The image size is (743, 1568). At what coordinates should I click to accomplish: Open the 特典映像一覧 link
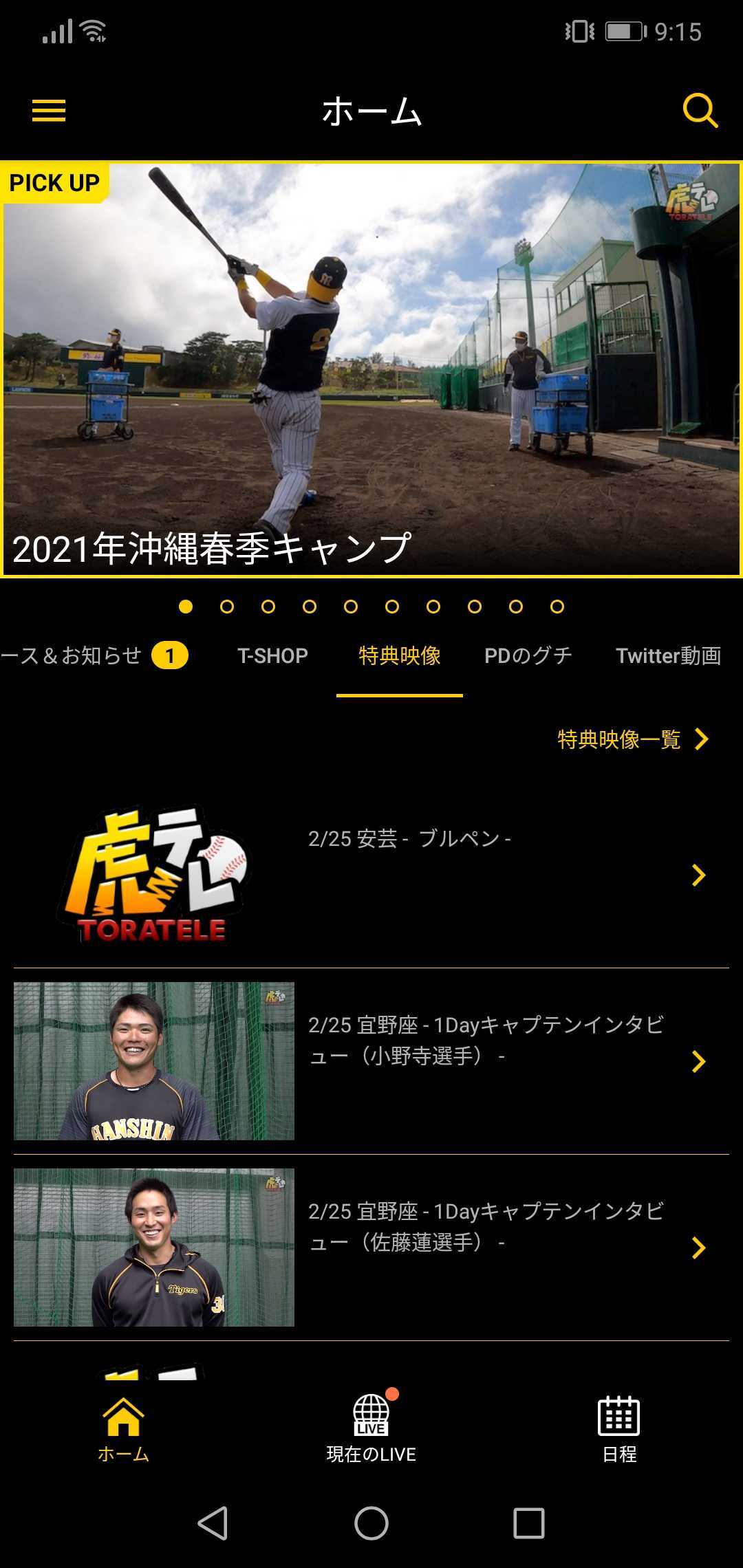(633, 739)
